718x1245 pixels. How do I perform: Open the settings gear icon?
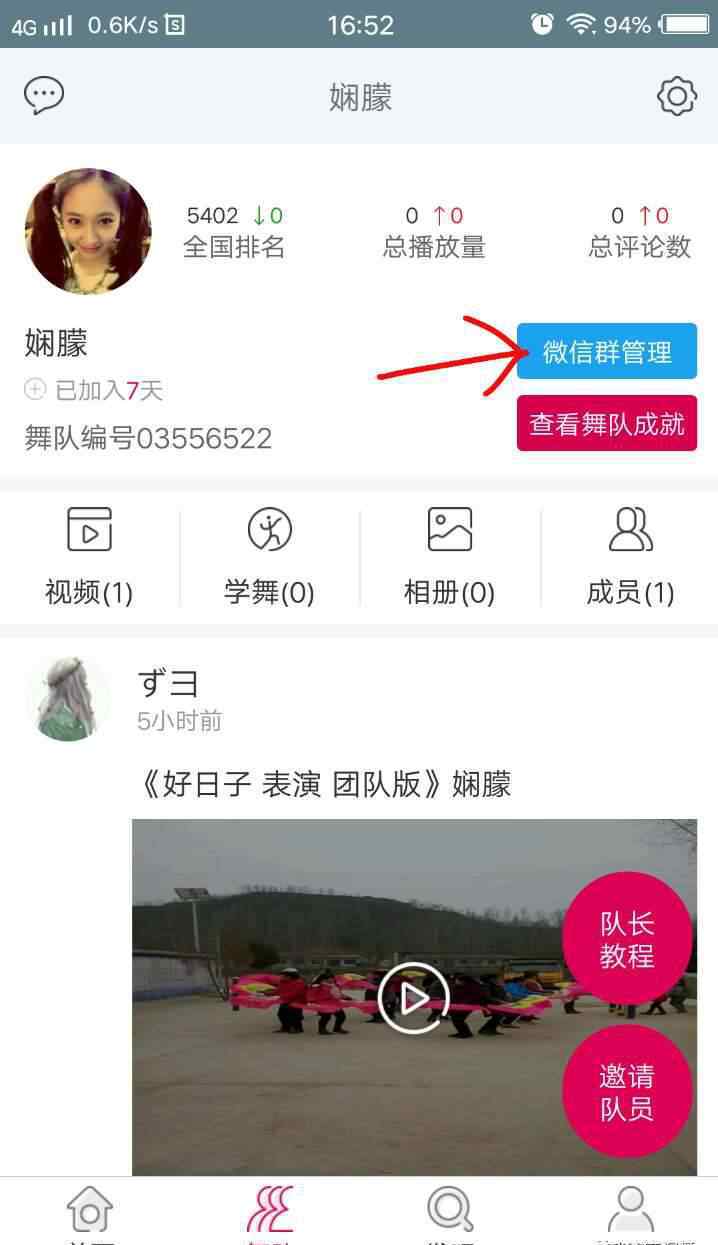[677, 96]
